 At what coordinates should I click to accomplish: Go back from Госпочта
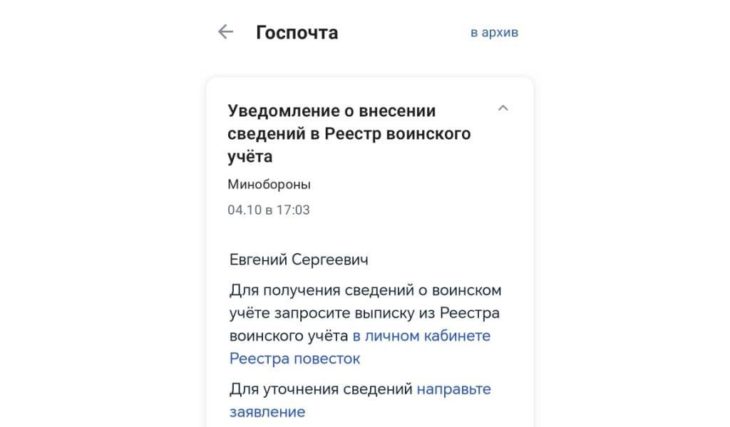coord(225,32)
